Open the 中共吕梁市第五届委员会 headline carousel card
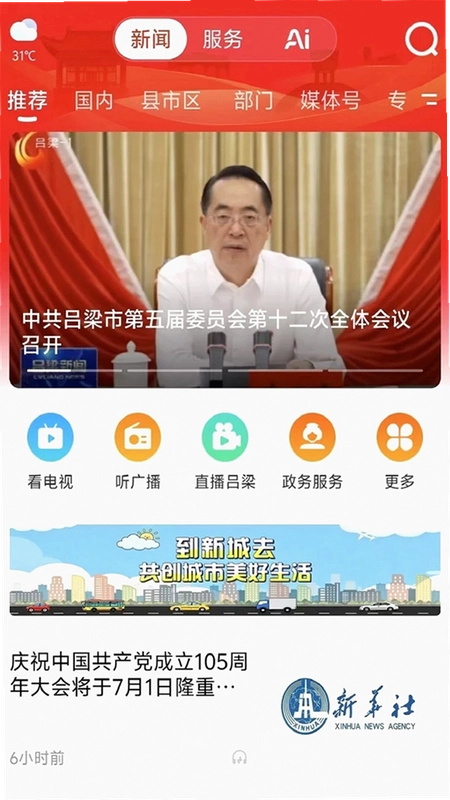This screenshot has width=450, height=800. 225,260
